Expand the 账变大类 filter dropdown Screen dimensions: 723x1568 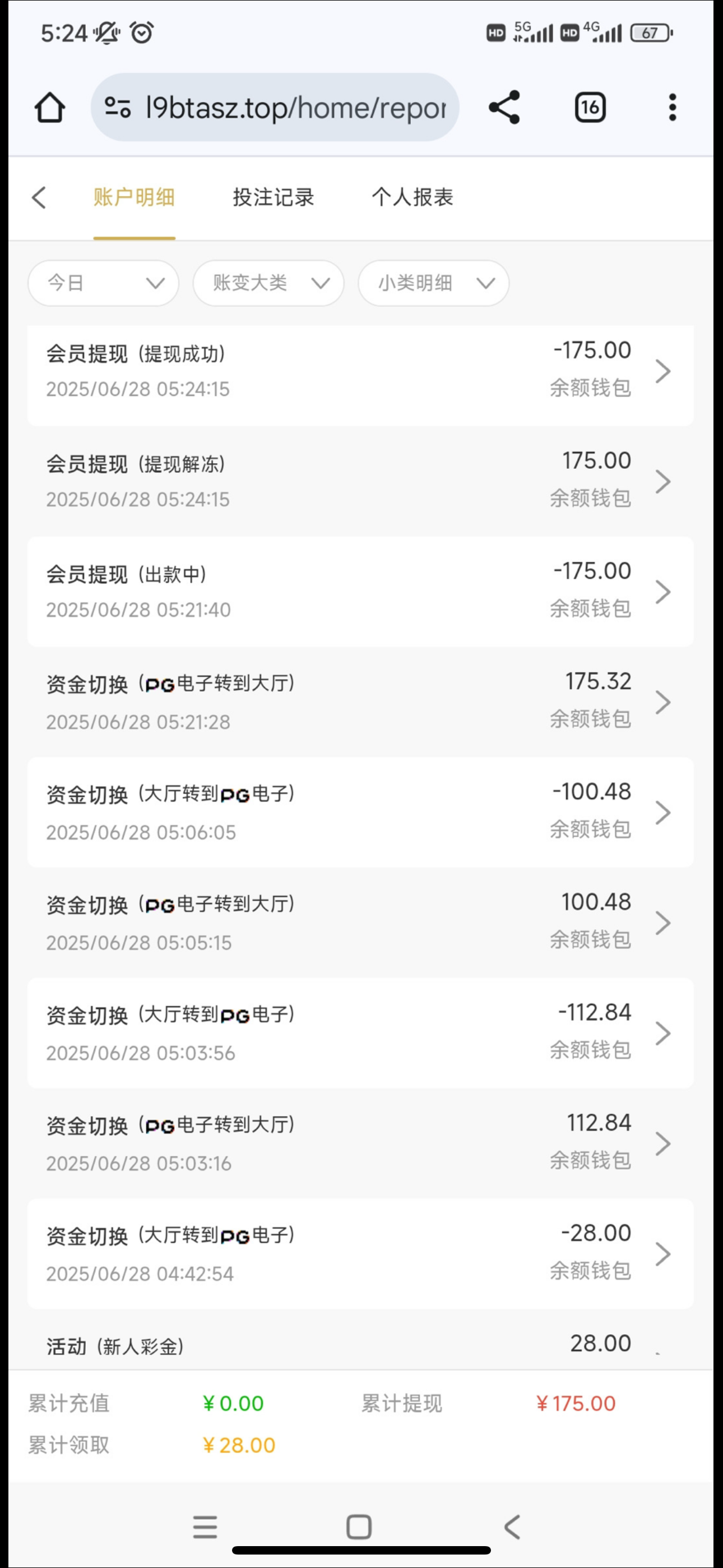(x=268, y=283)
